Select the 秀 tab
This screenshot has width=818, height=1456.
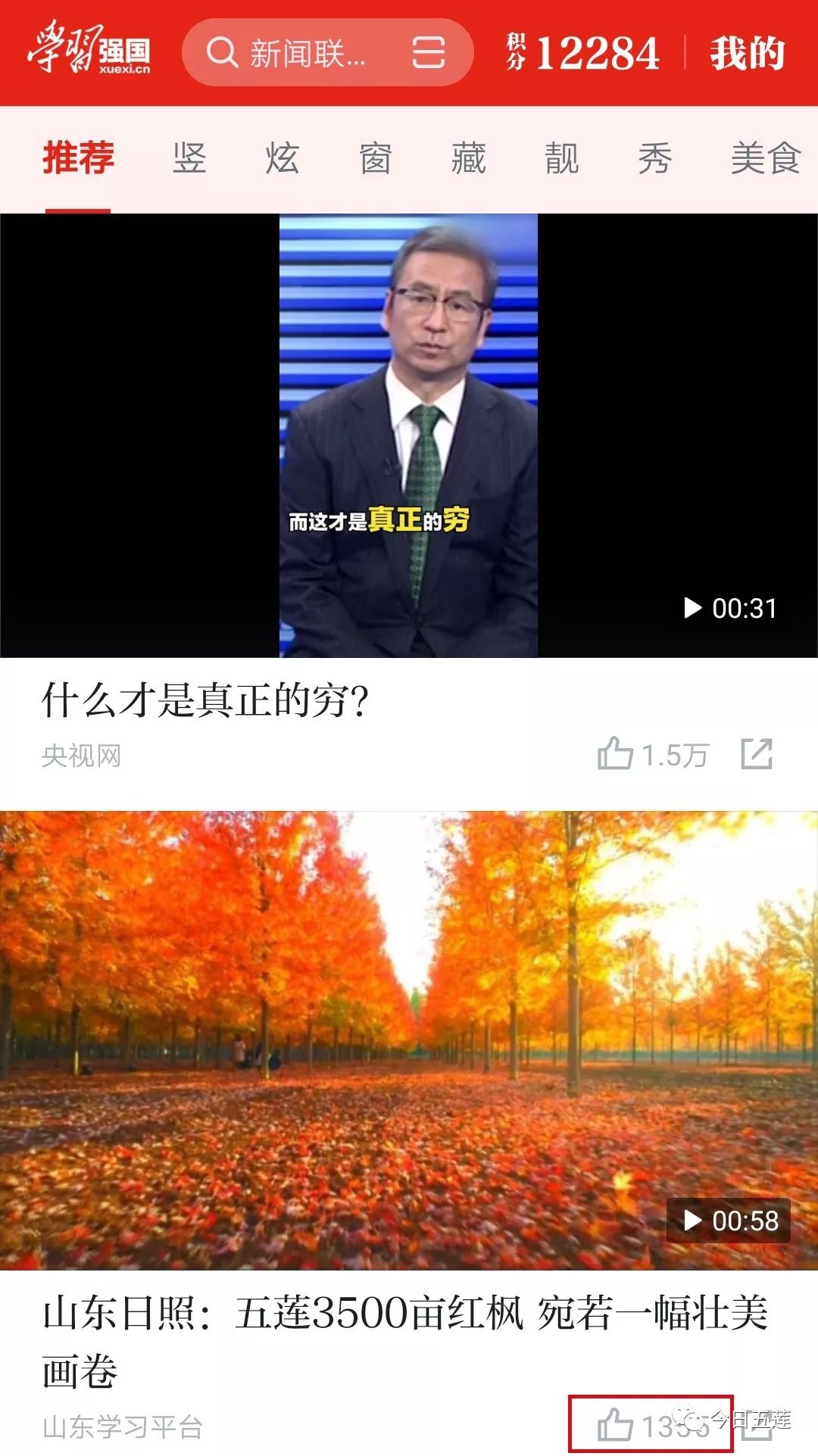pyautogui.click(x=654, y=159)
